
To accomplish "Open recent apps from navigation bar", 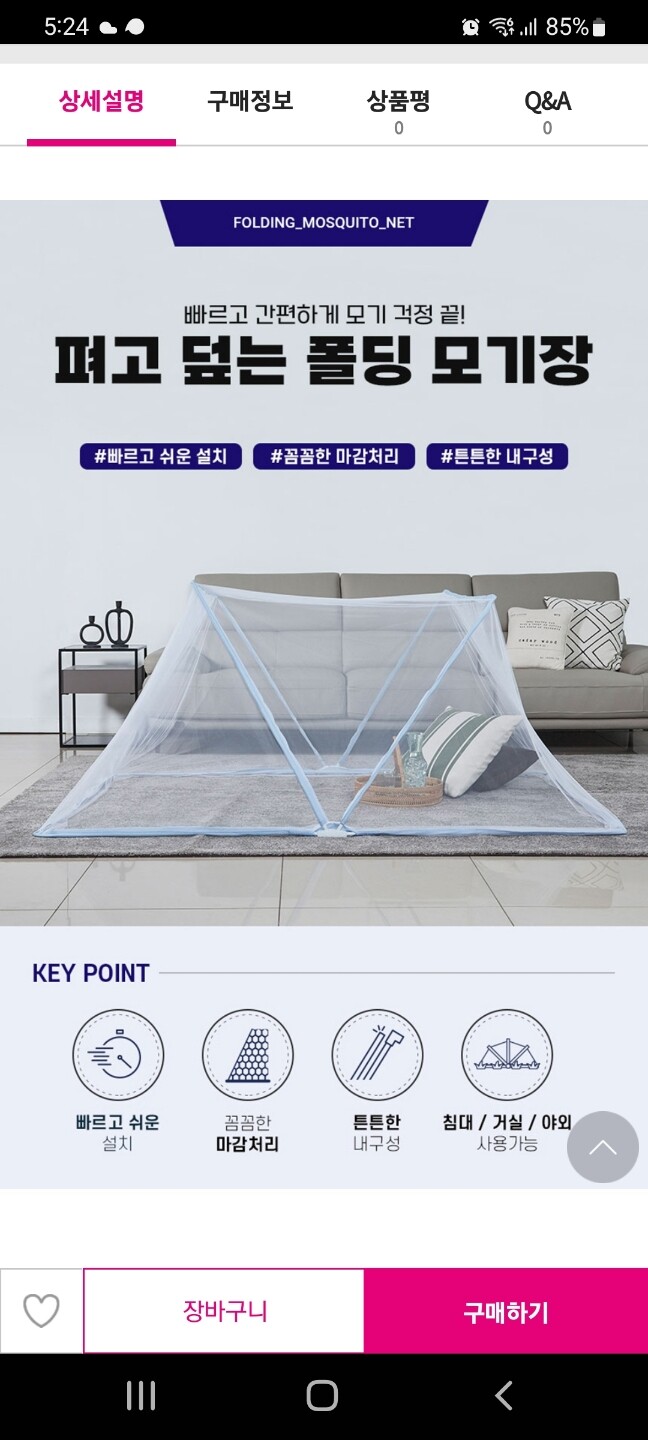I will tap(141, 1396).
